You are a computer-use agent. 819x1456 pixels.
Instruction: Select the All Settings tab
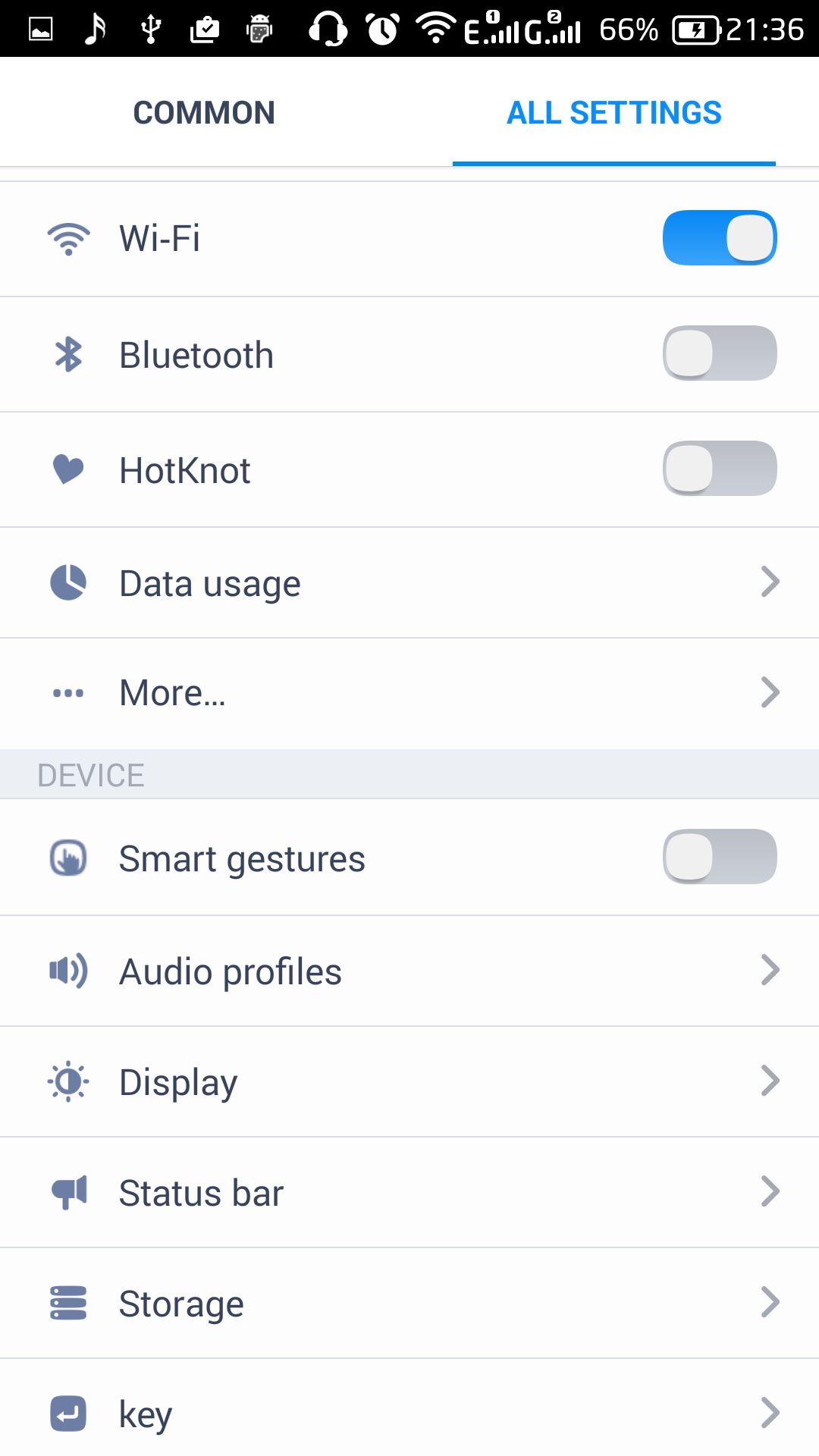click(614, 113)
